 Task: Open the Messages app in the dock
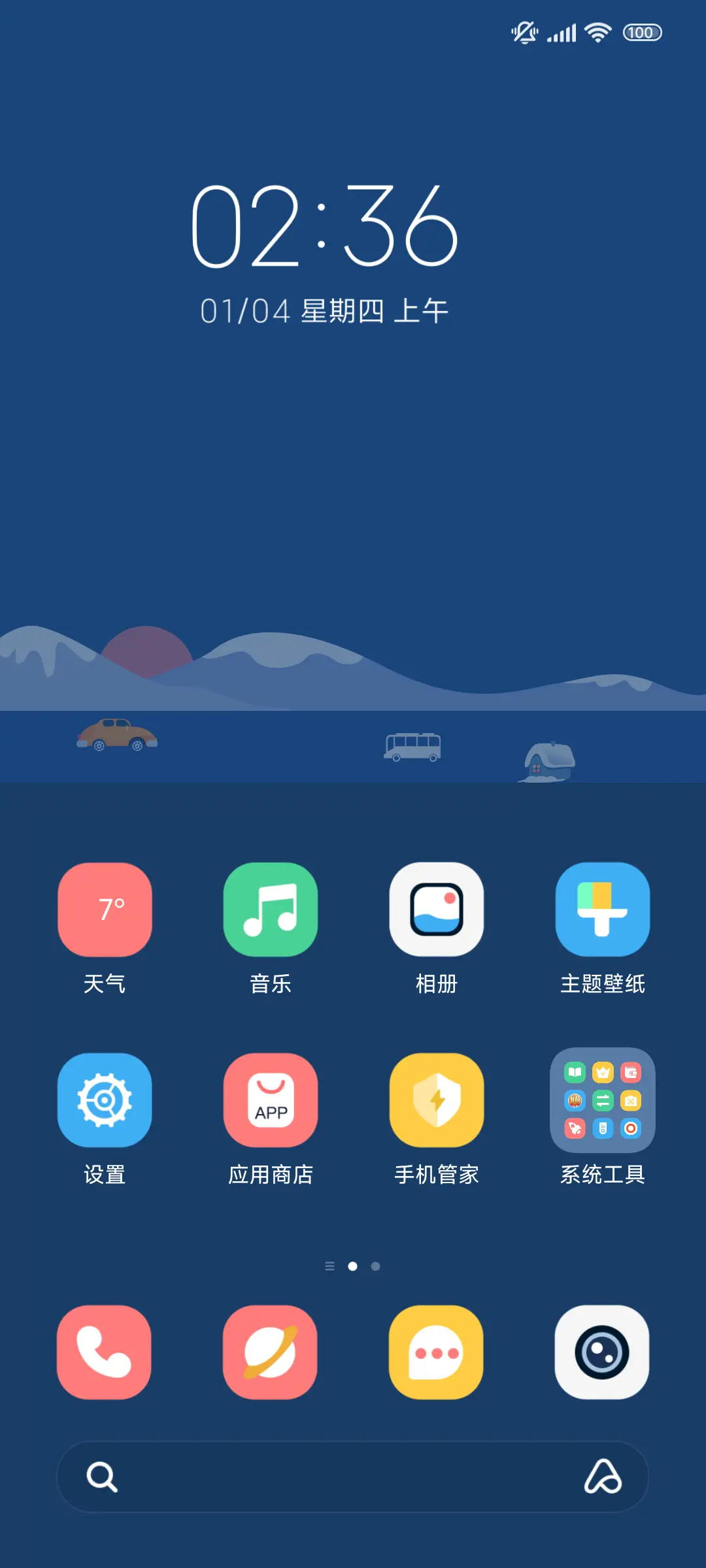click(437, 1353)
